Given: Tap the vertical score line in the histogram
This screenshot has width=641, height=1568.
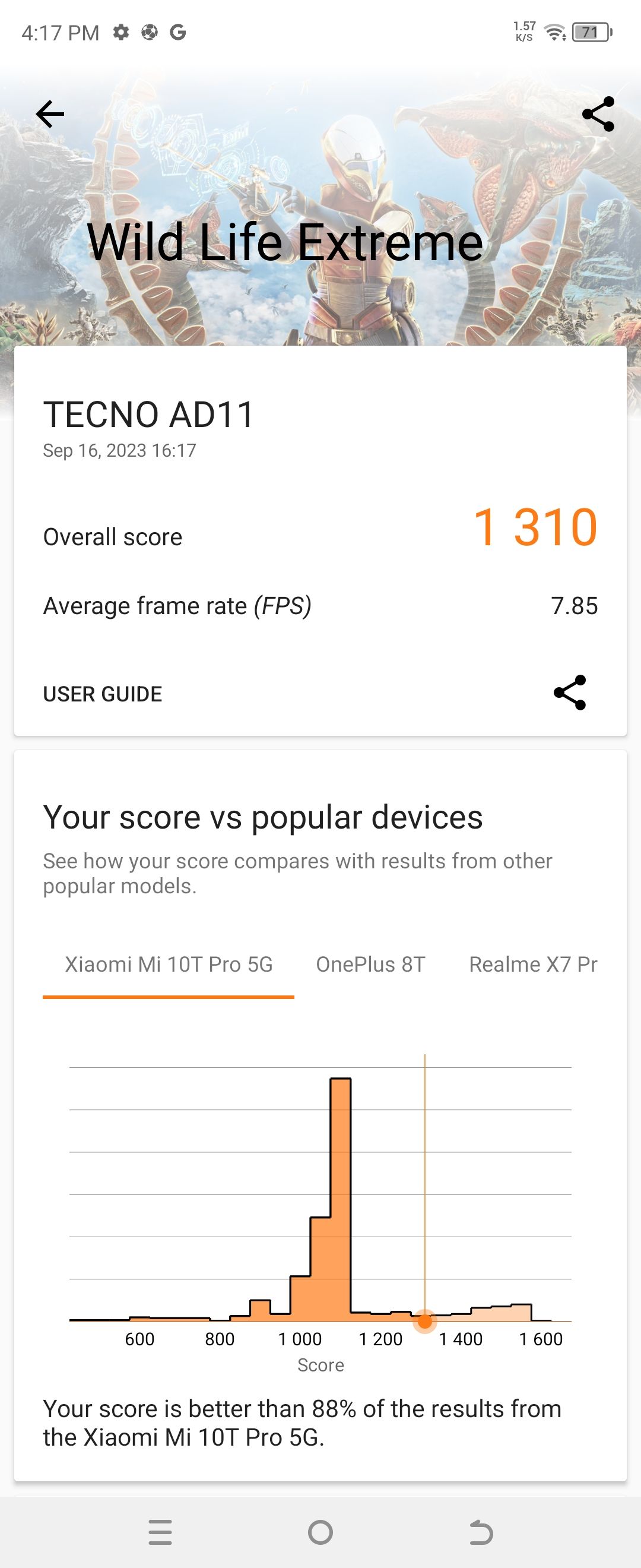Looking at the screenshot, I should tap(425, 1187).
